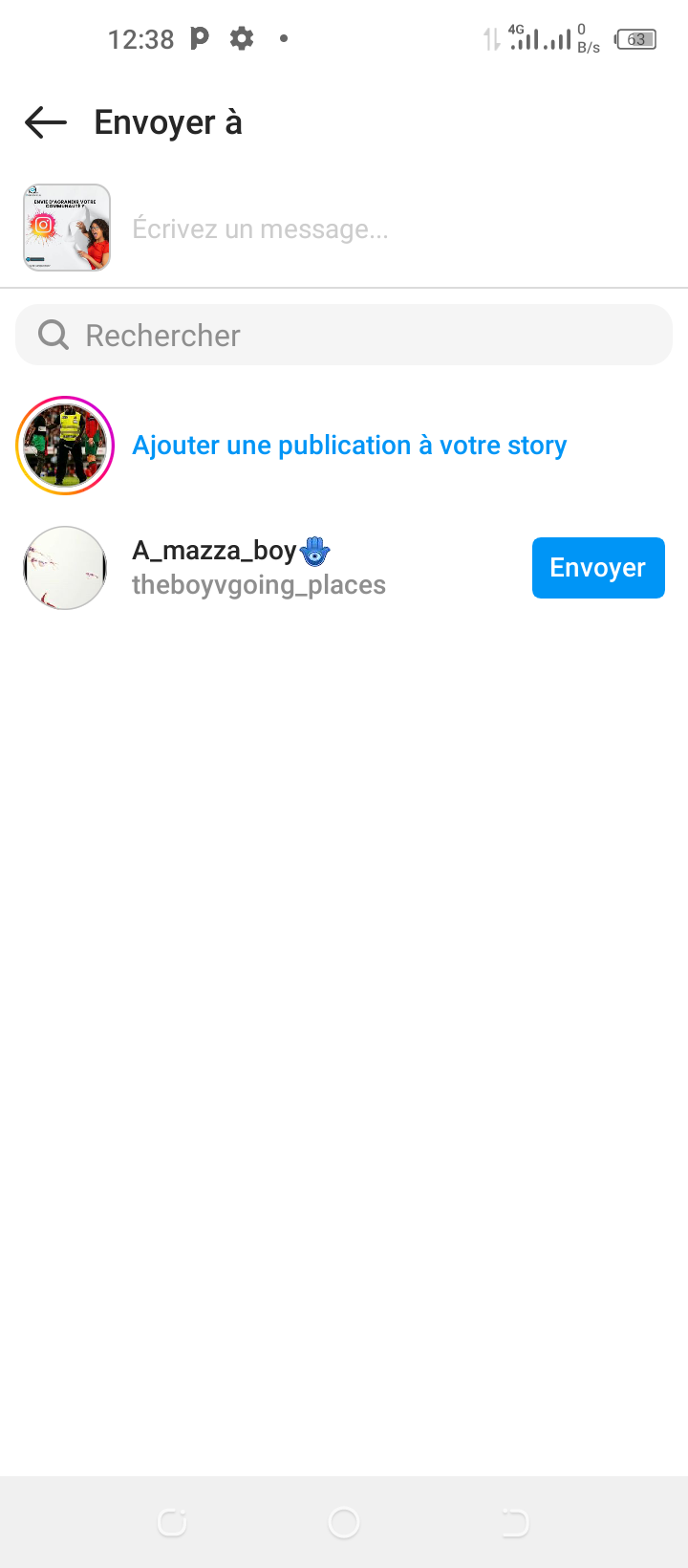Select Ajouter une publication à votre story
688x1568 pixels.
click(349, 446)
